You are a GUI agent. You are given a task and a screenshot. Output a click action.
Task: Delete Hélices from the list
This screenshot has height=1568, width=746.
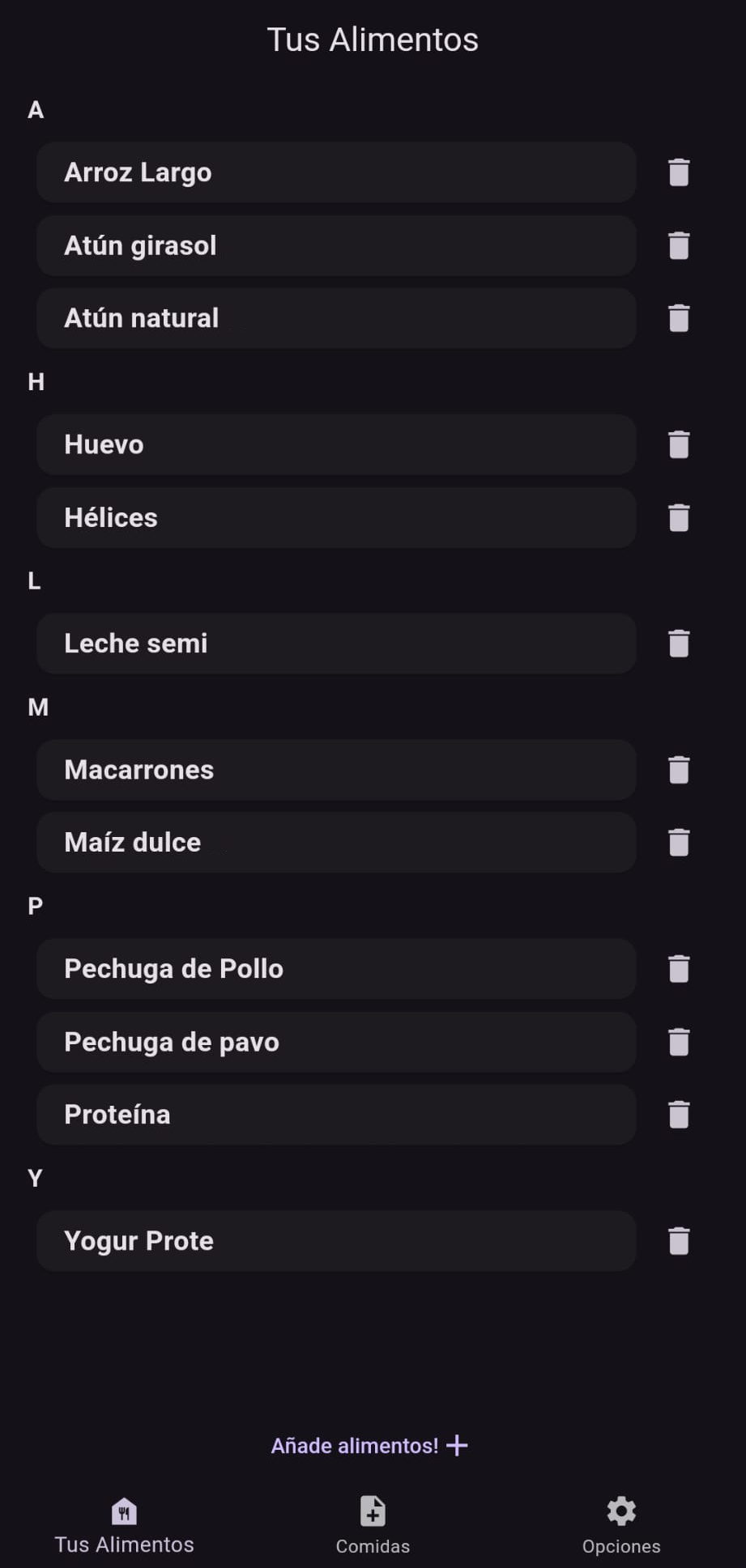pyautogui.click(x=679, y=517)
